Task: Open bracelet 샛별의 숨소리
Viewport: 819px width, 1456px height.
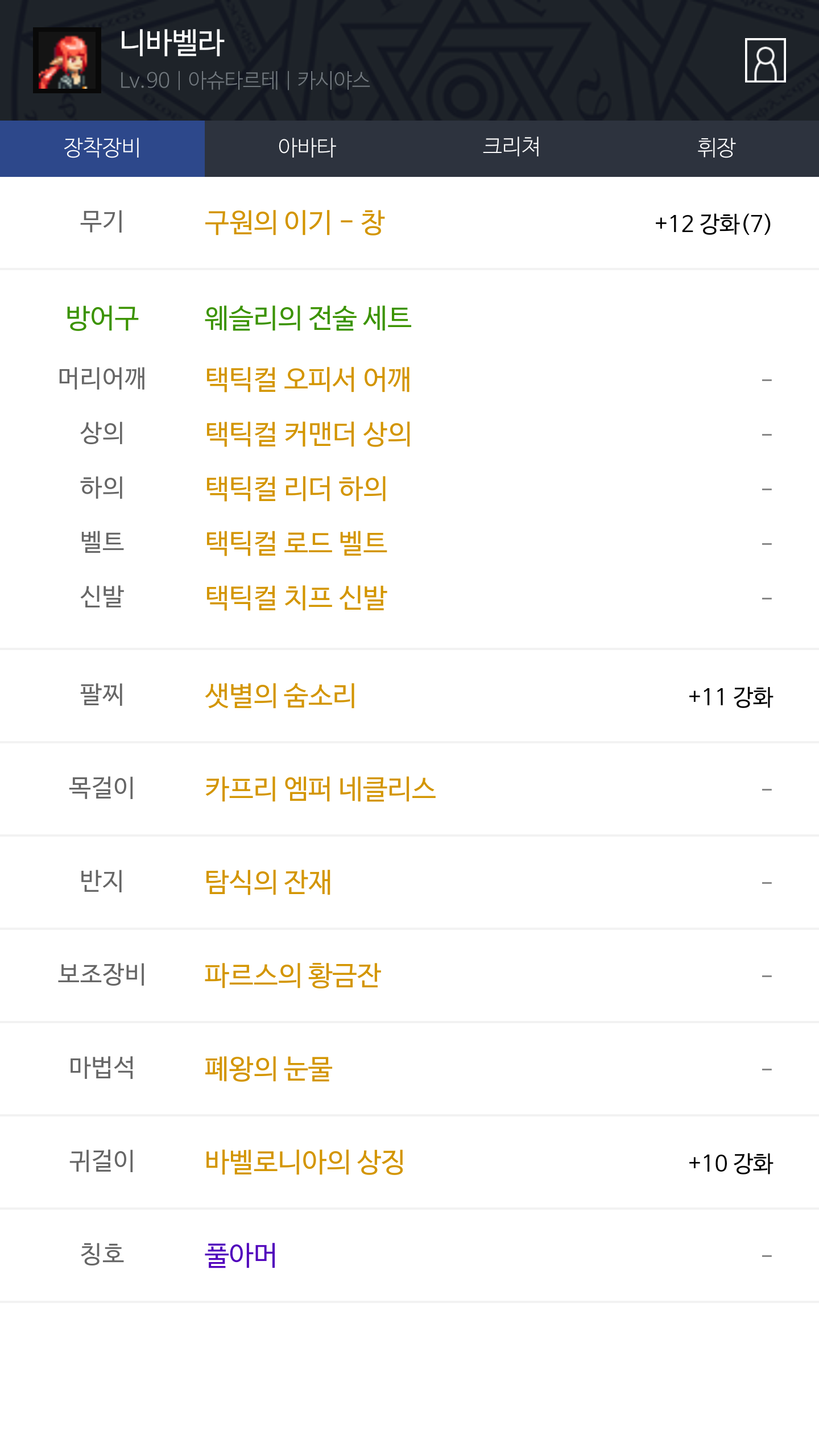Action: [x=280, y=696]
